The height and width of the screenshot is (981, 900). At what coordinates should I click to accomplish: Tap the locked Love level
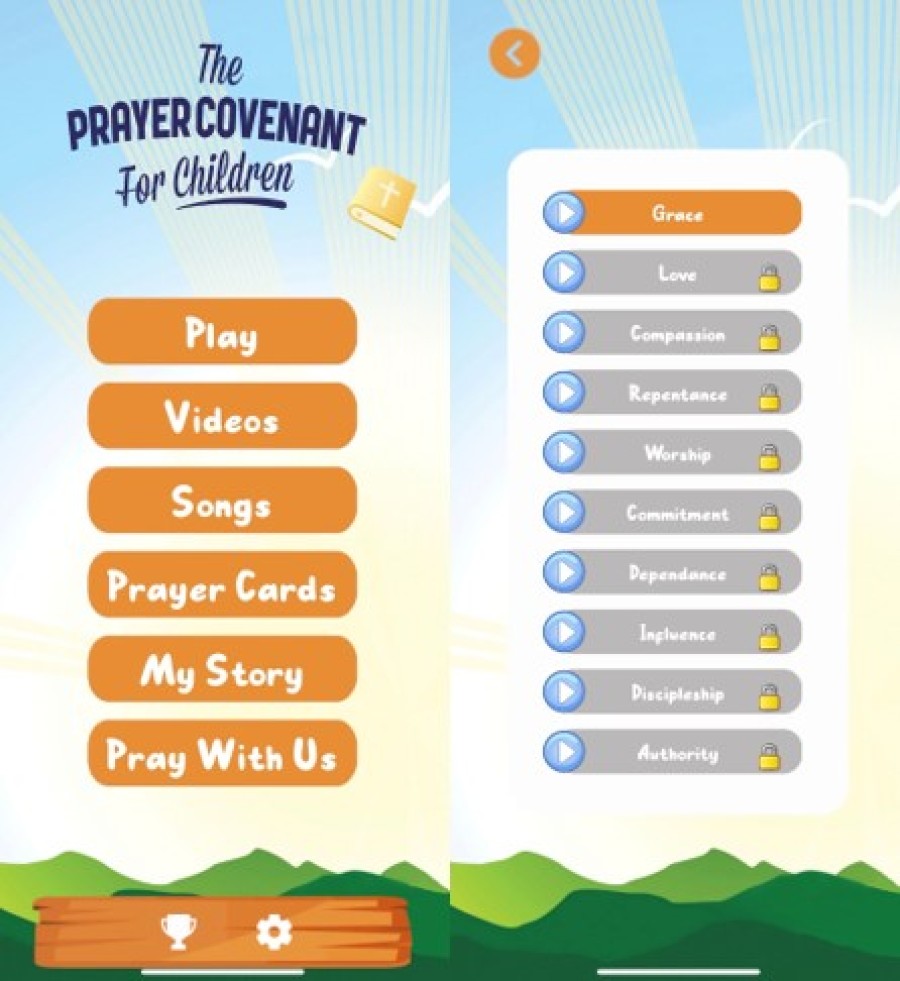tap(676, 273)
